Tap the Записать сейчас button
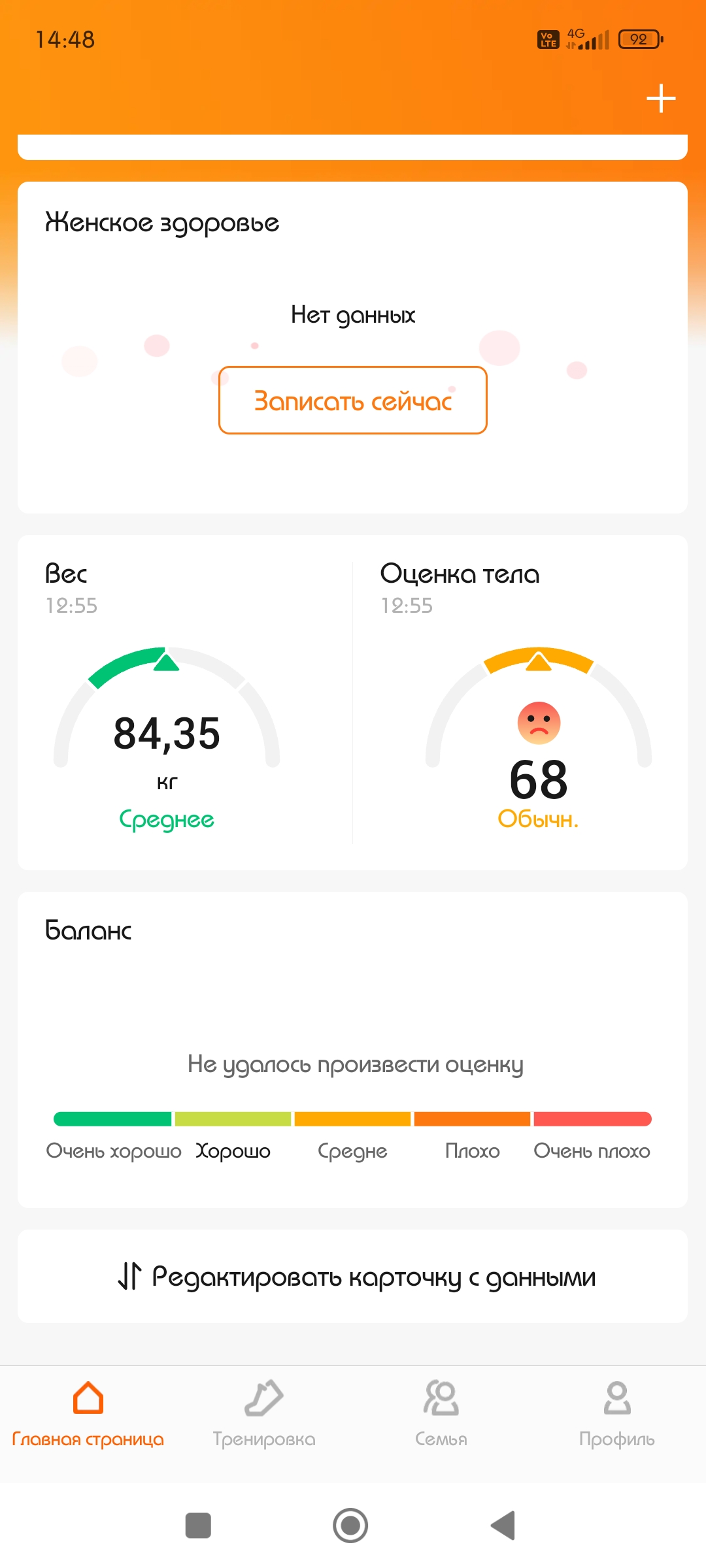The height and width of the screenshot is (1568, 706). [x=353, y=400]
